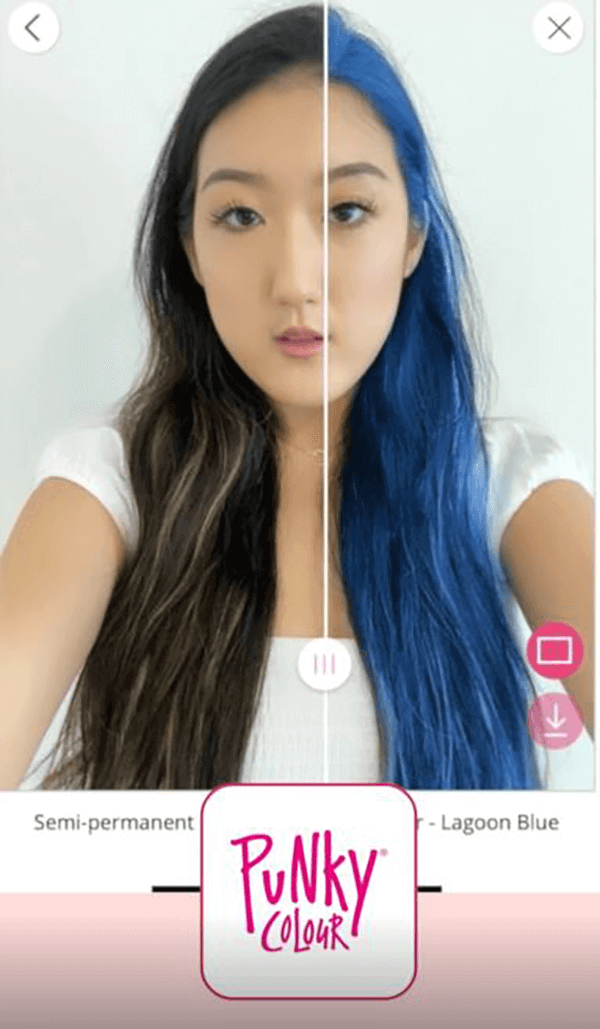Toggle the pink compare view button

pyautogui.click(x=555, y=651)
